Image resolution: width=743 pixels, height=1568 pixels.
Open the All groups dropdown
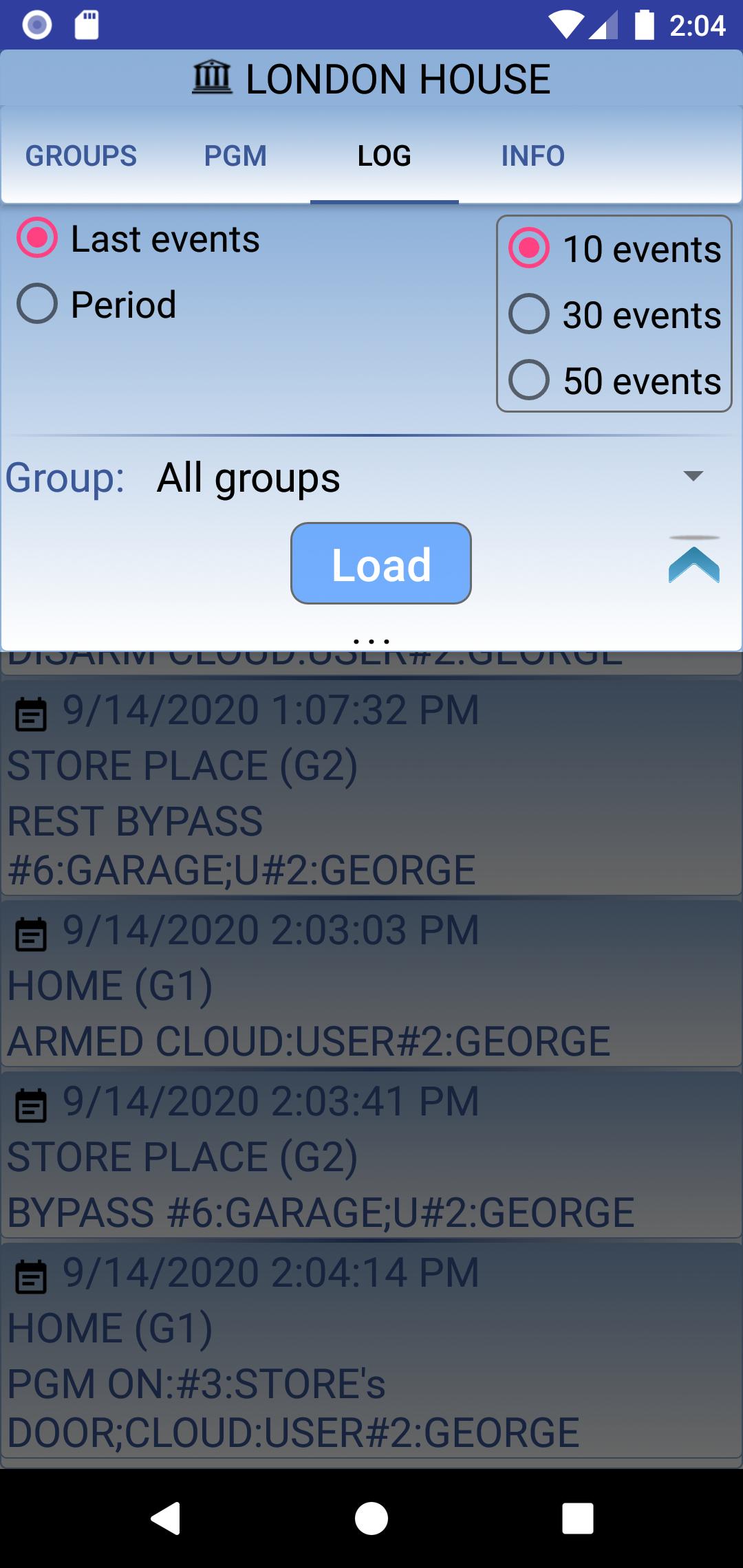(427, 477)
